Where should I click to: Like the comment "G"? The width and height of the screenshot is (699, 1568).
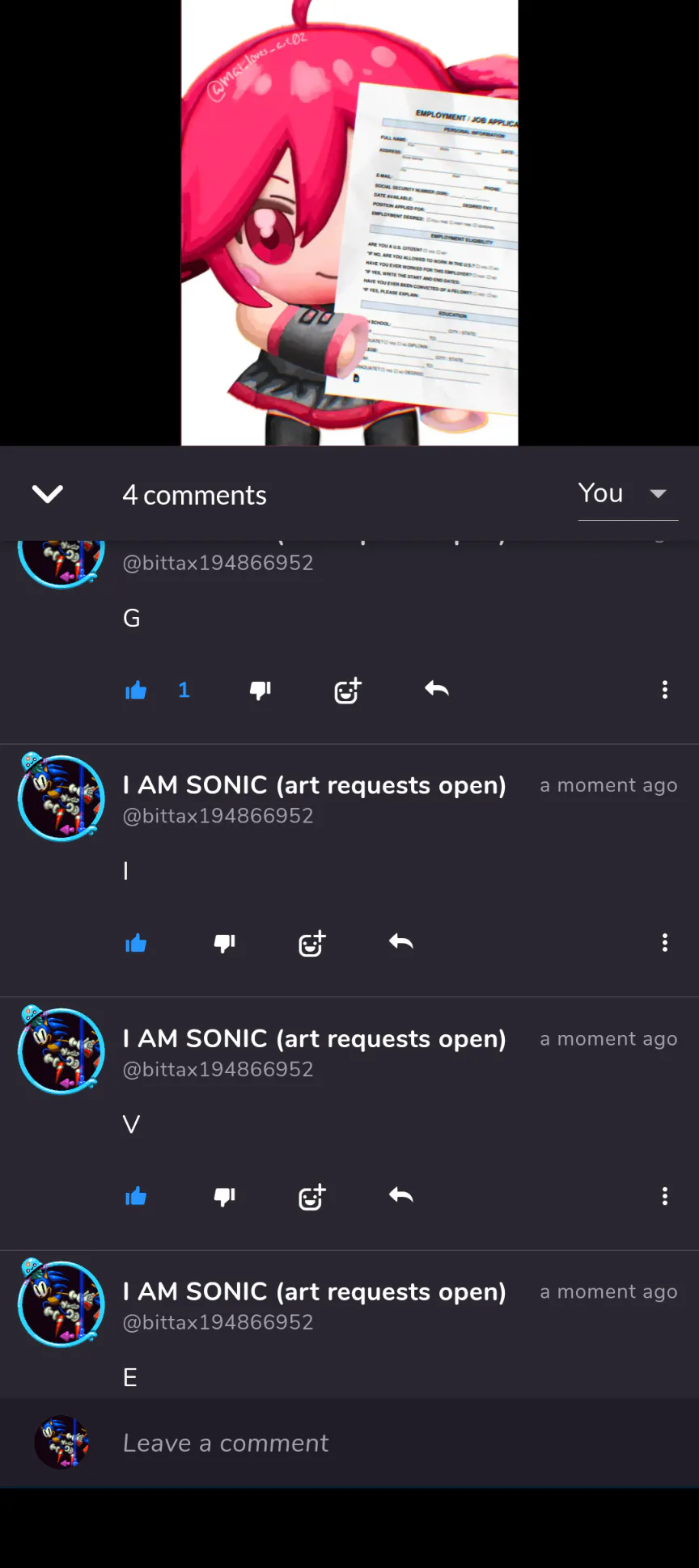click(136, 690)
